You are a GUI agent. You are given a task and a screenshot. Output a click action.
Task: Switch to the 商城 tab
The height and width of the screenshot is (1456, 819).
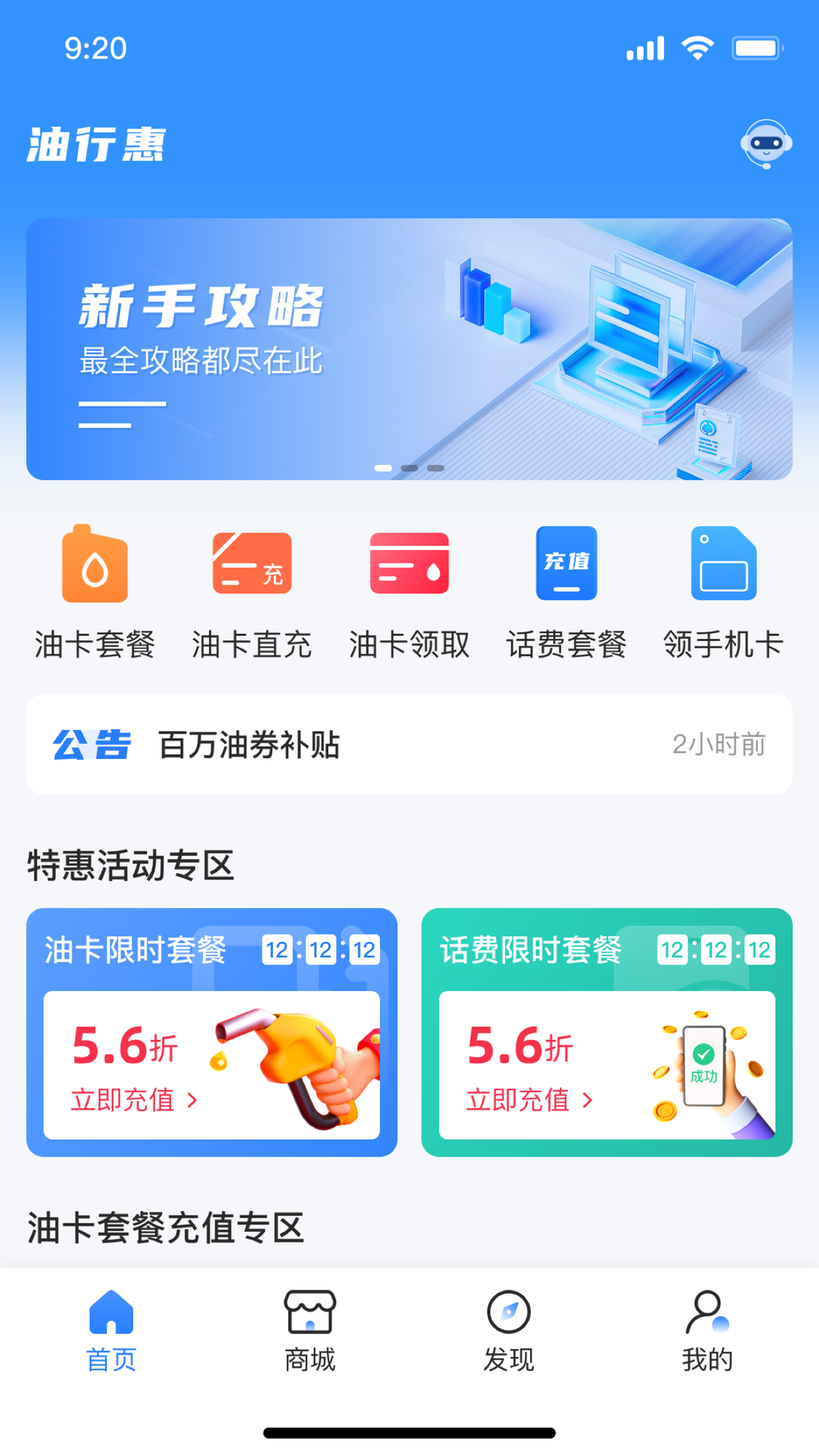310,1330
